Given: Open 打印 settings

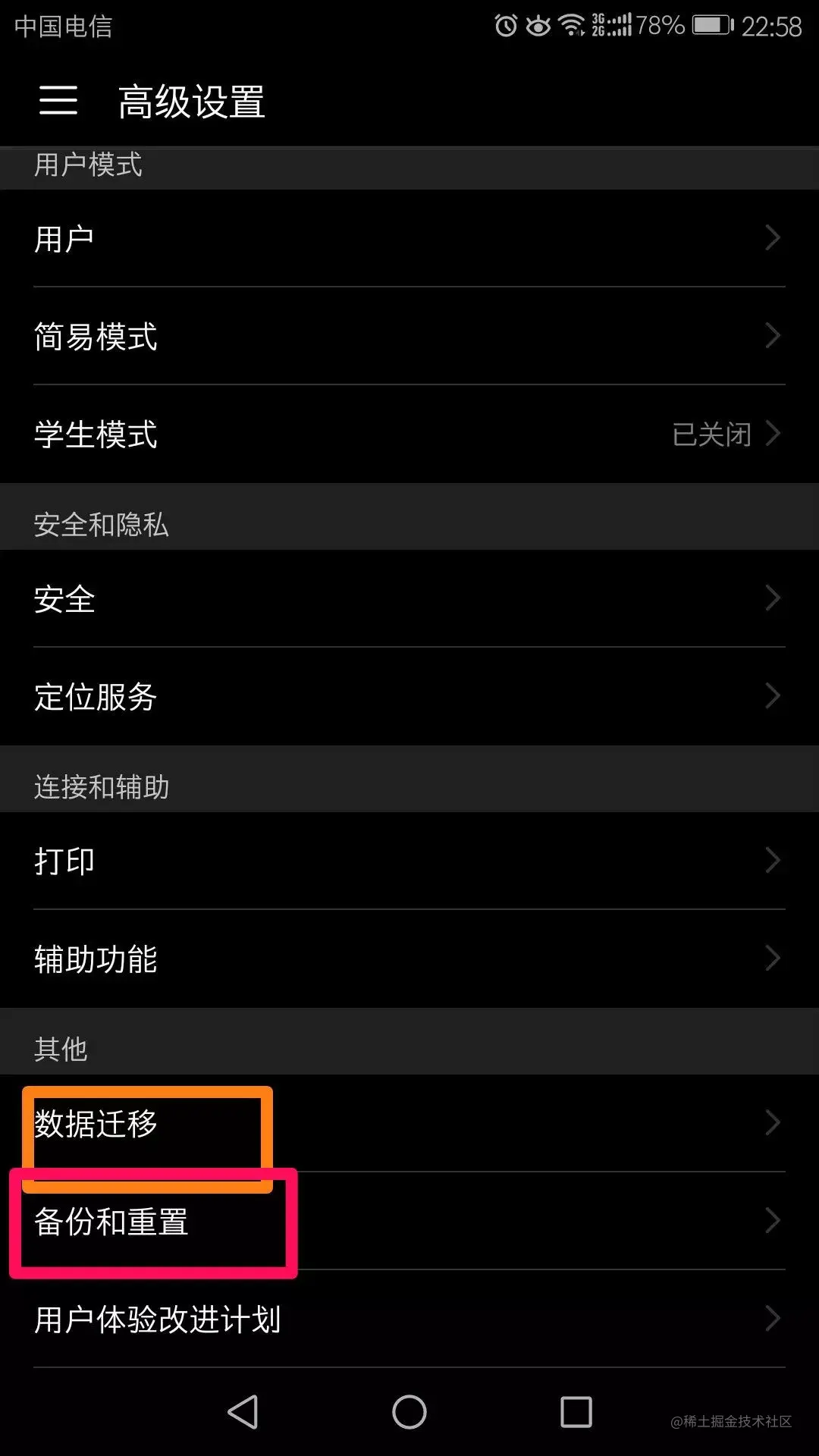Looking at the screenshot, I should 409,861.
